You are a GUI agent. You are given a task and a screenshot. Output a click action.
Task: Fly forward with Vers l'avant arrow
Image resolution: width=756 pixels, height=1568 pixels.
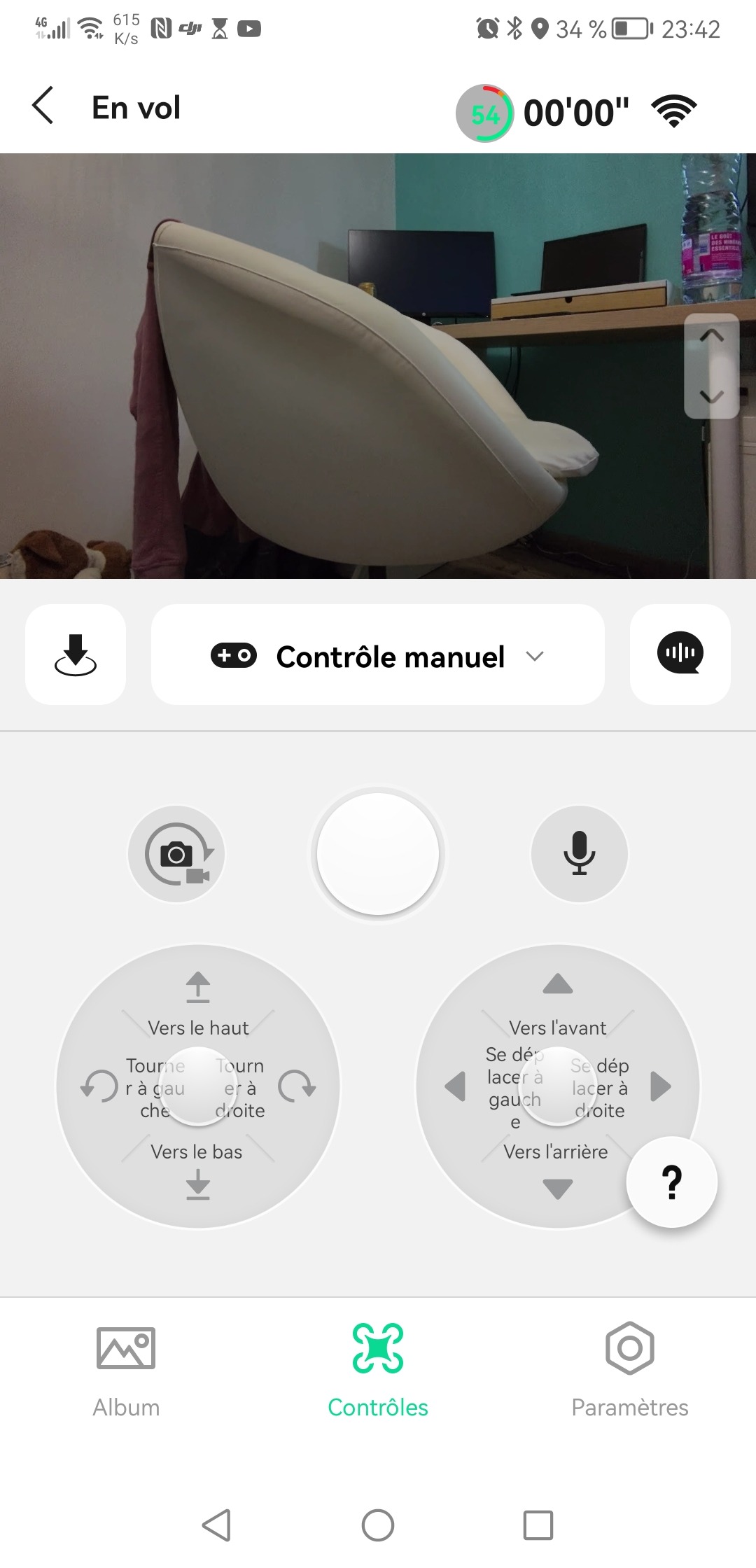point(558,985)
